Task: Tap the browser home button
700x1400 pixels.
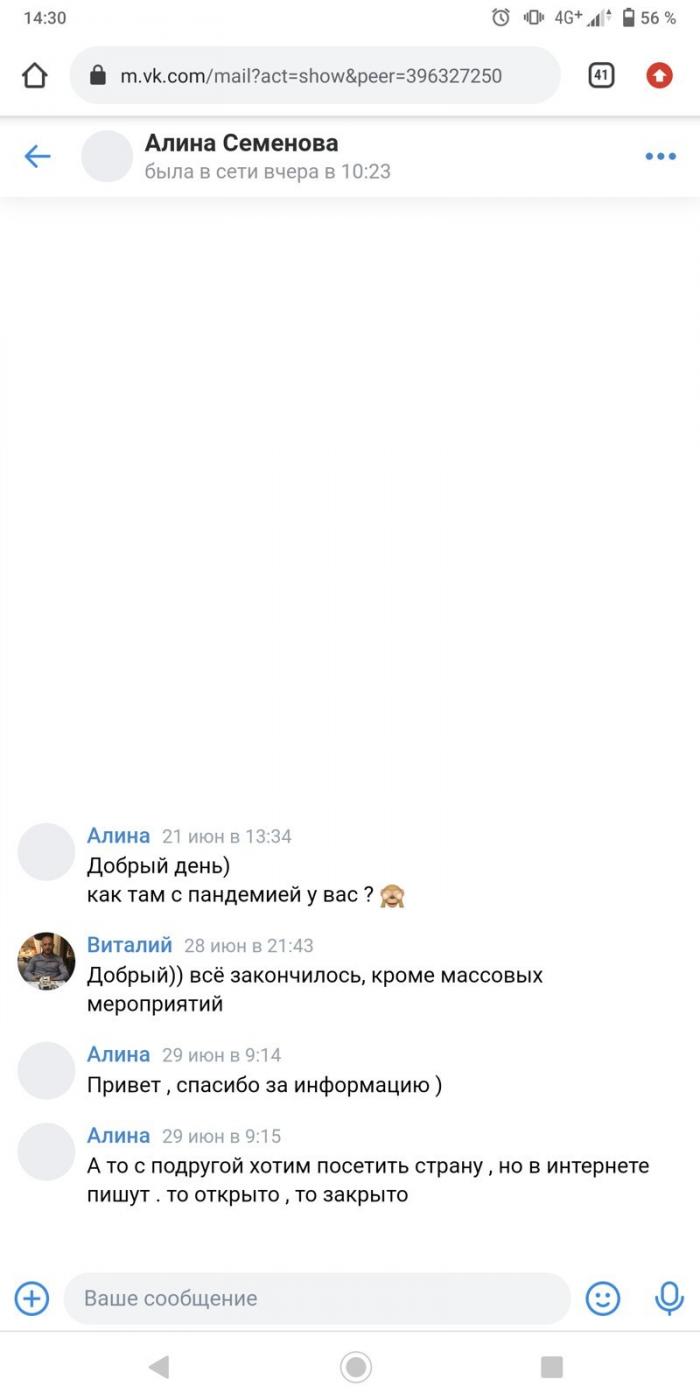Action: click(34, 76)
